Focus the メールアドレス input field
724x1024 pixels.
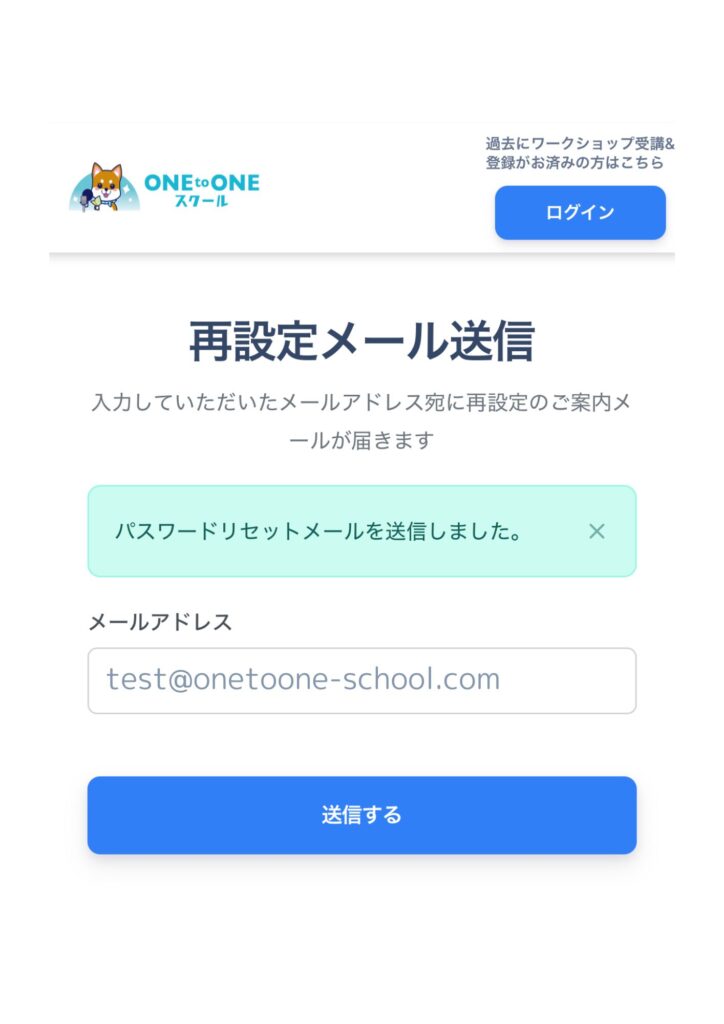[x=361, y=680]
